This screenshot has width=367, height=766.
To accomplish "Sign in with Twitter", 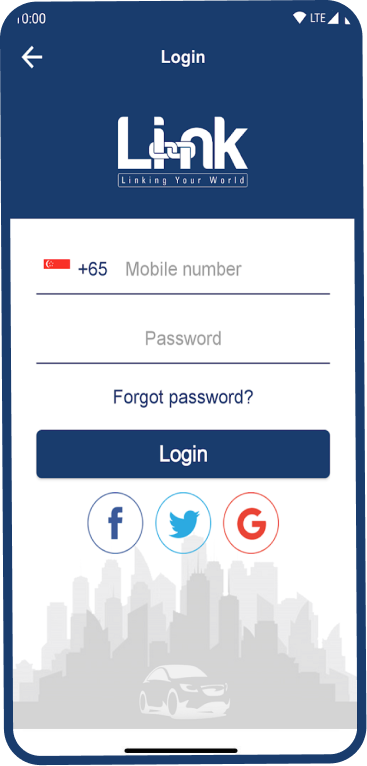I will [x=183, y=523].
